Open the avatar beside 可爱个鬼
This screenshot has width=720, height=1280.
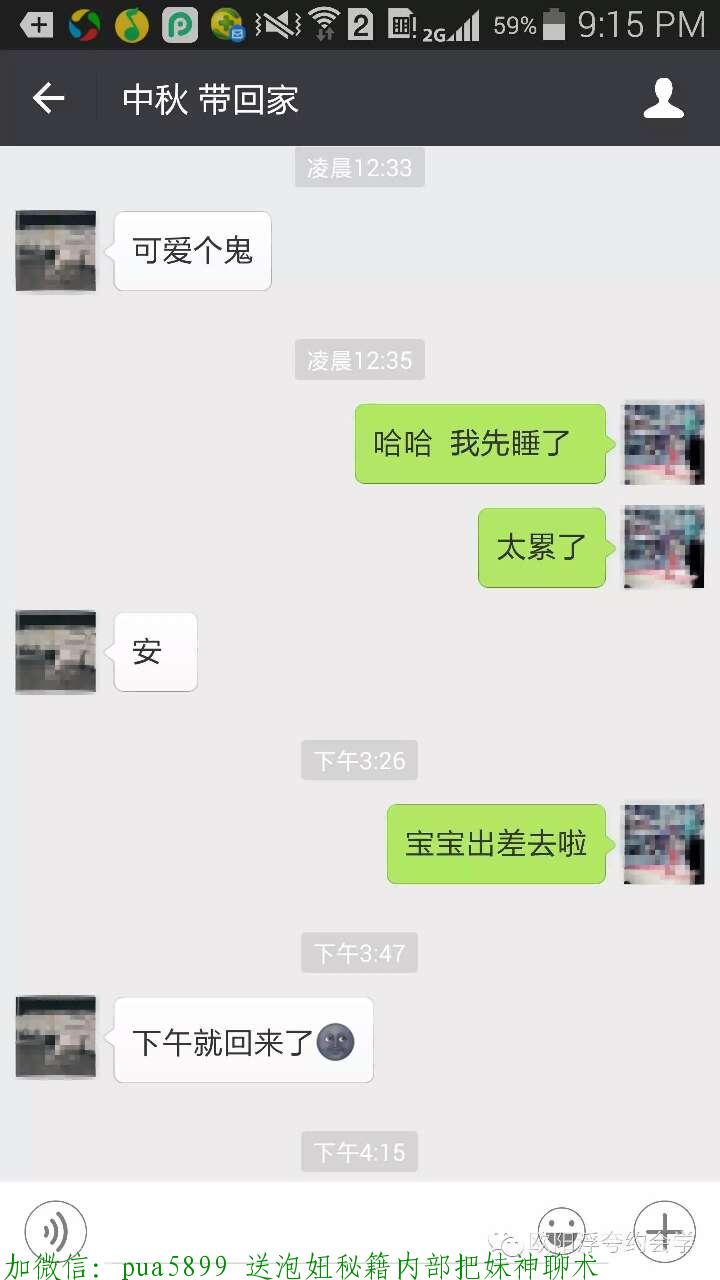[56, 251]
